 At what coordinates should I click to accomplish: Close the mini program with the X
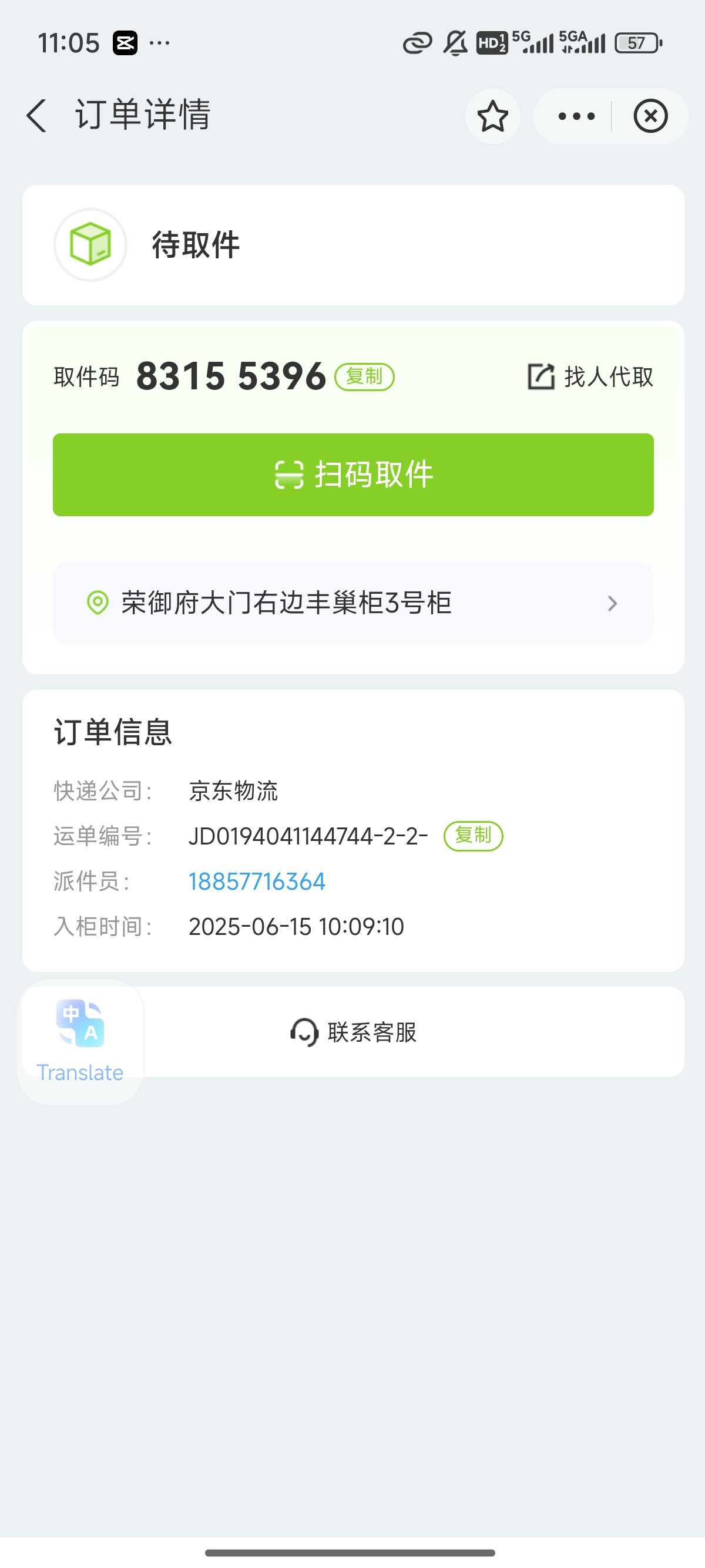coord(650,116)
